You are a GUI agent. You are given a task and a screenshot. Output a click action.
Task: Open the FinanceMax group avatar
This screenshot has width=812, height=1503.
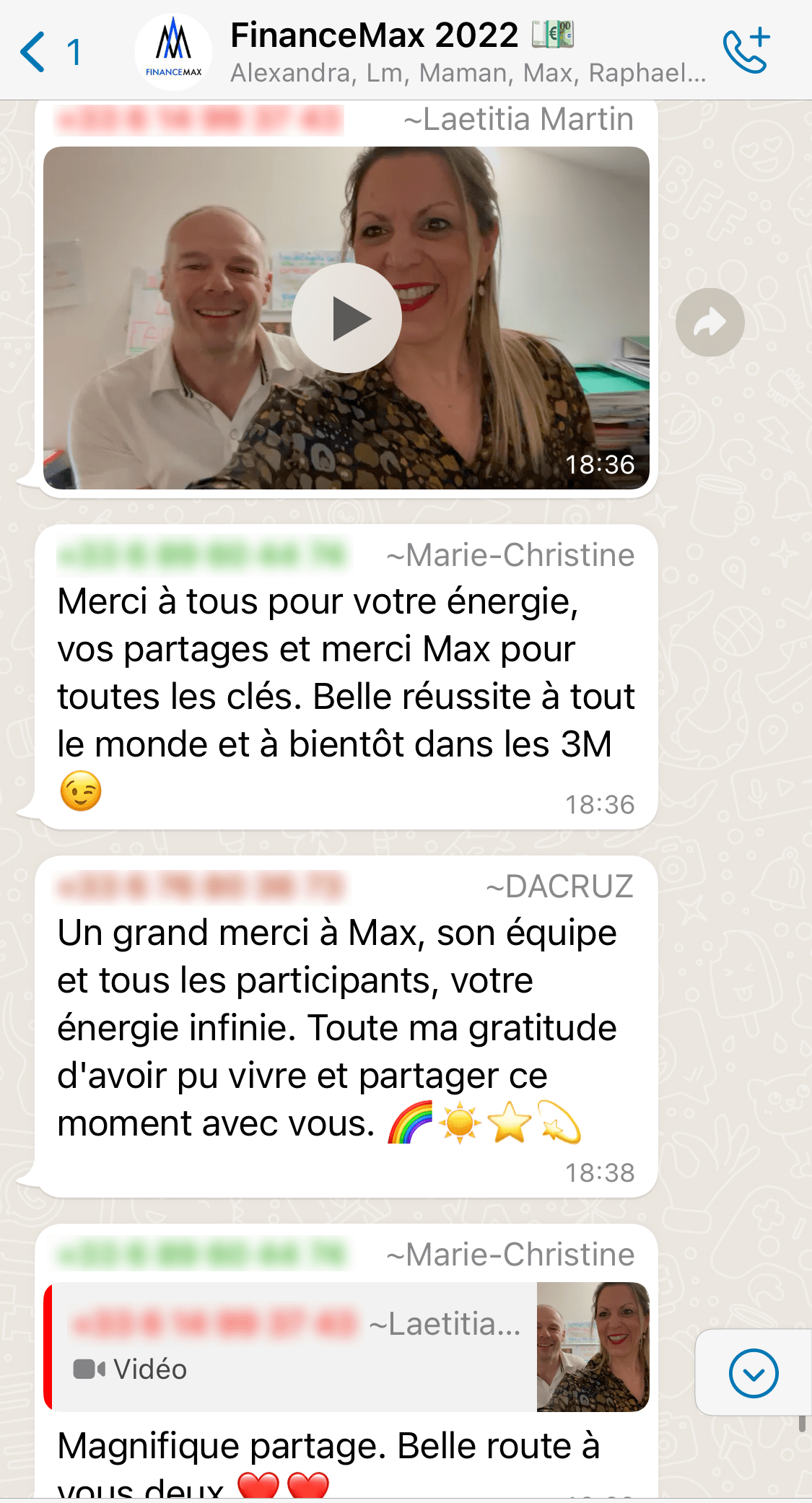(x=173, y=52)
